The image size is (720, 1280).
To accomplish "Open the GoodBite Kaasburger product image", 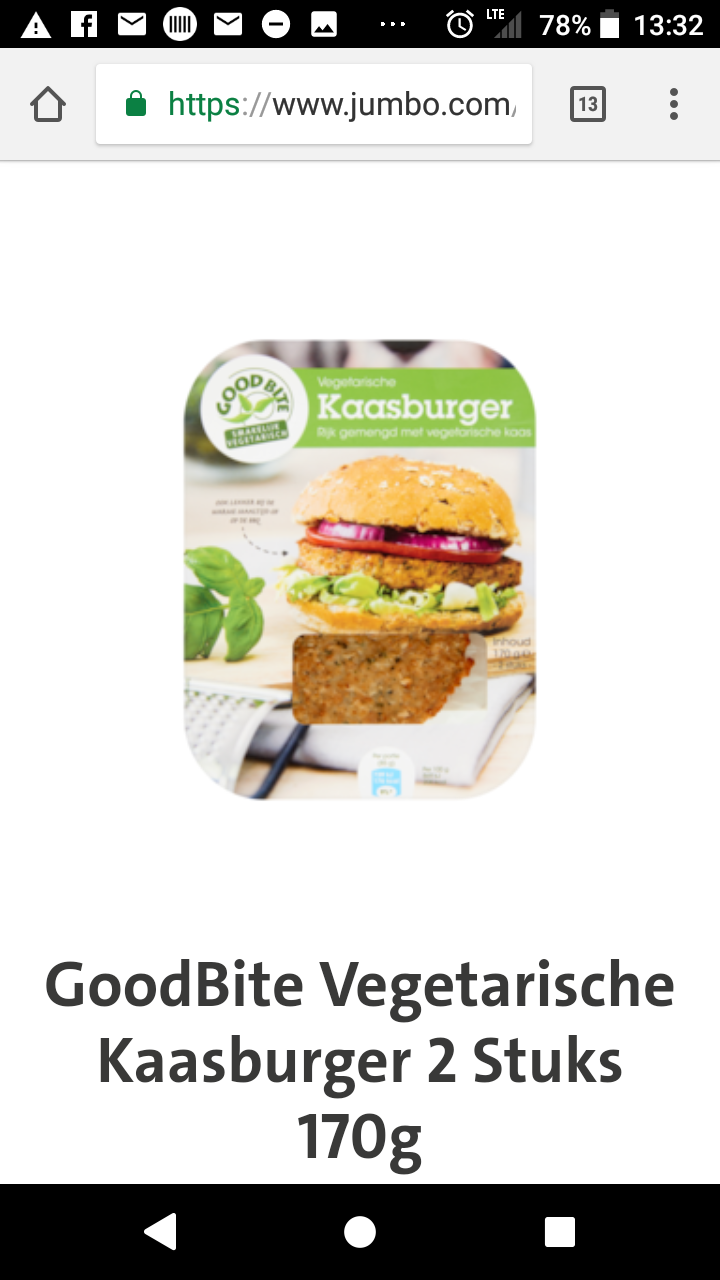I will (360, 569).
